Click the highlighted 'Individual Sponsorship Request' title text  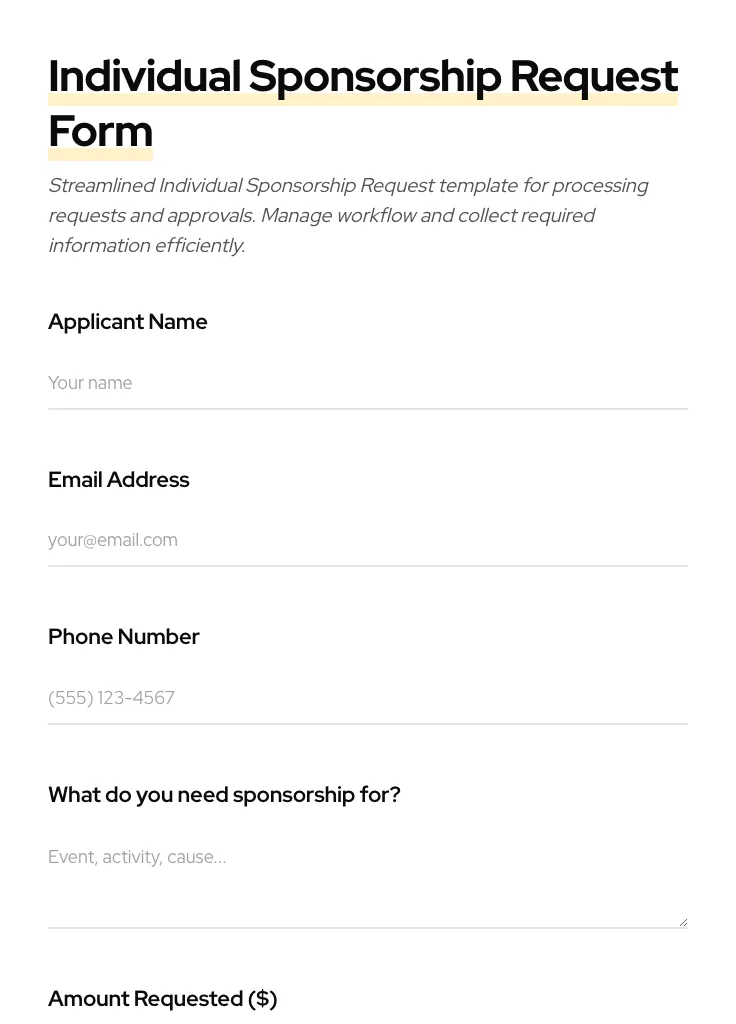(x=363, y=75)
